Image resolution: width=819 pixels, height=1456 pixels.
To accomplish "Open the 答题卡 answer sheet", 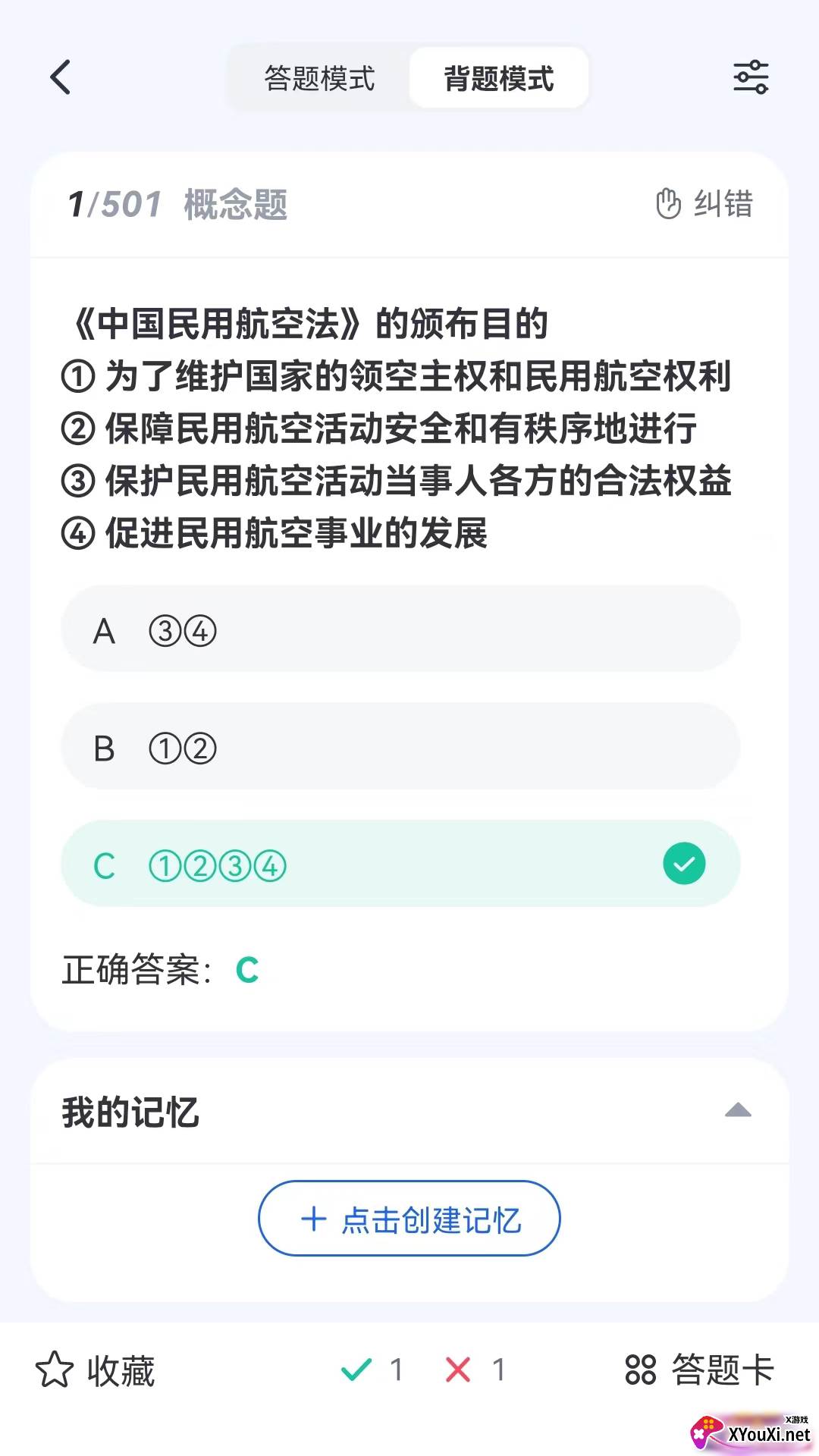I will [698, 1370].
